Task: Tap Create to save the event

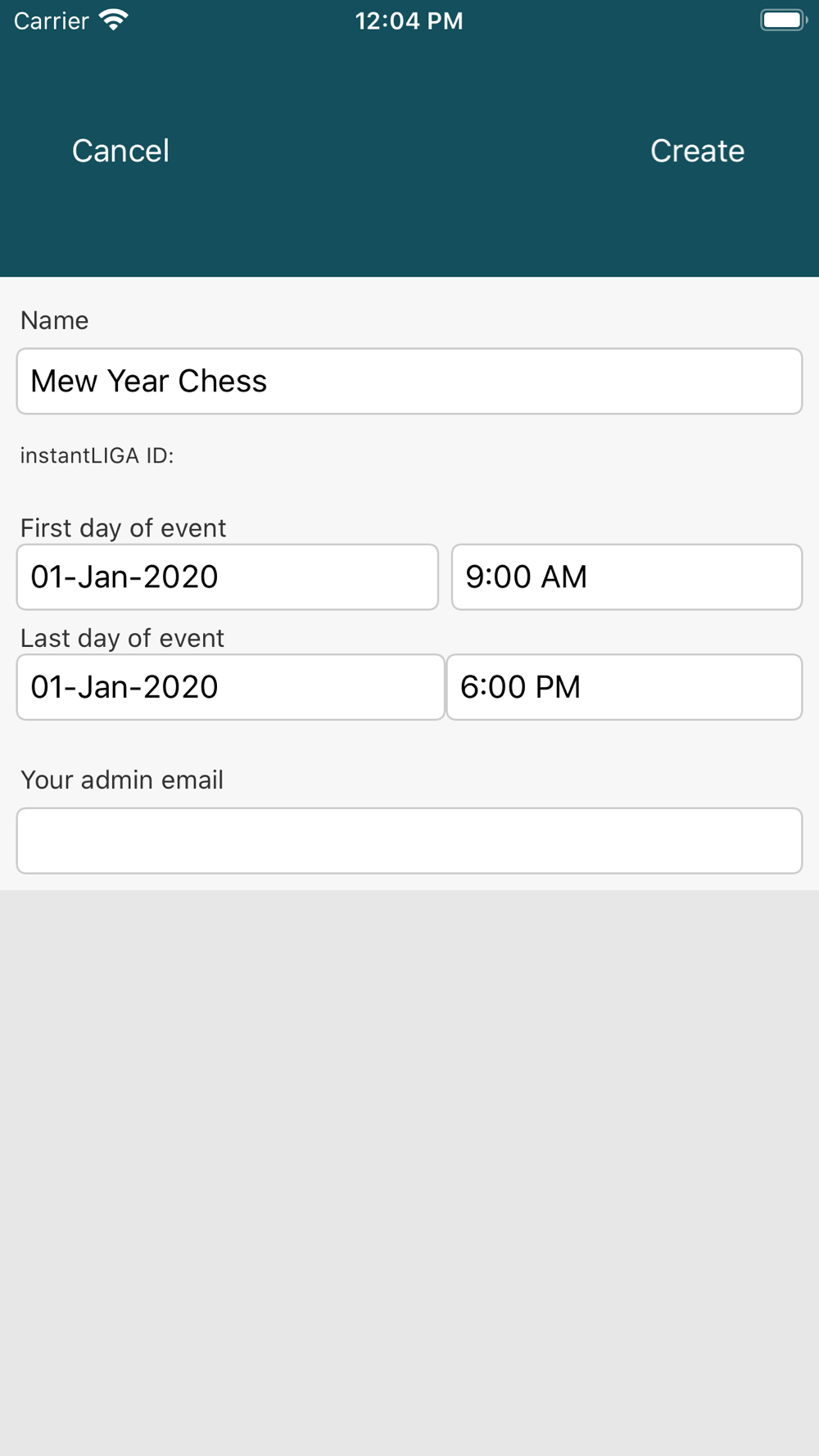Action: click(697, 151)
